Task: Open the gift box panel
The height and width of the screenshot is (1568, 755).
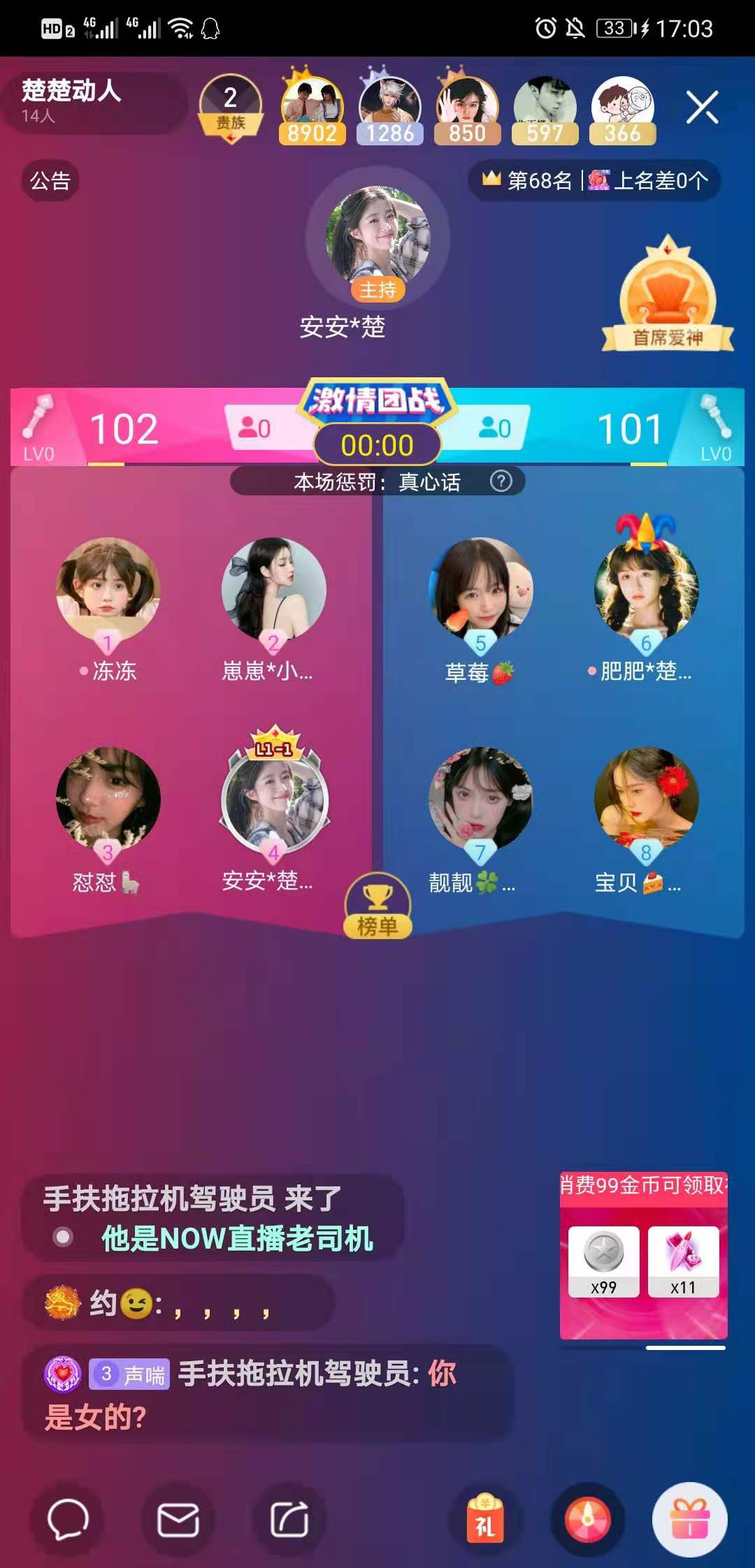Action: (x=689, y=1520)
